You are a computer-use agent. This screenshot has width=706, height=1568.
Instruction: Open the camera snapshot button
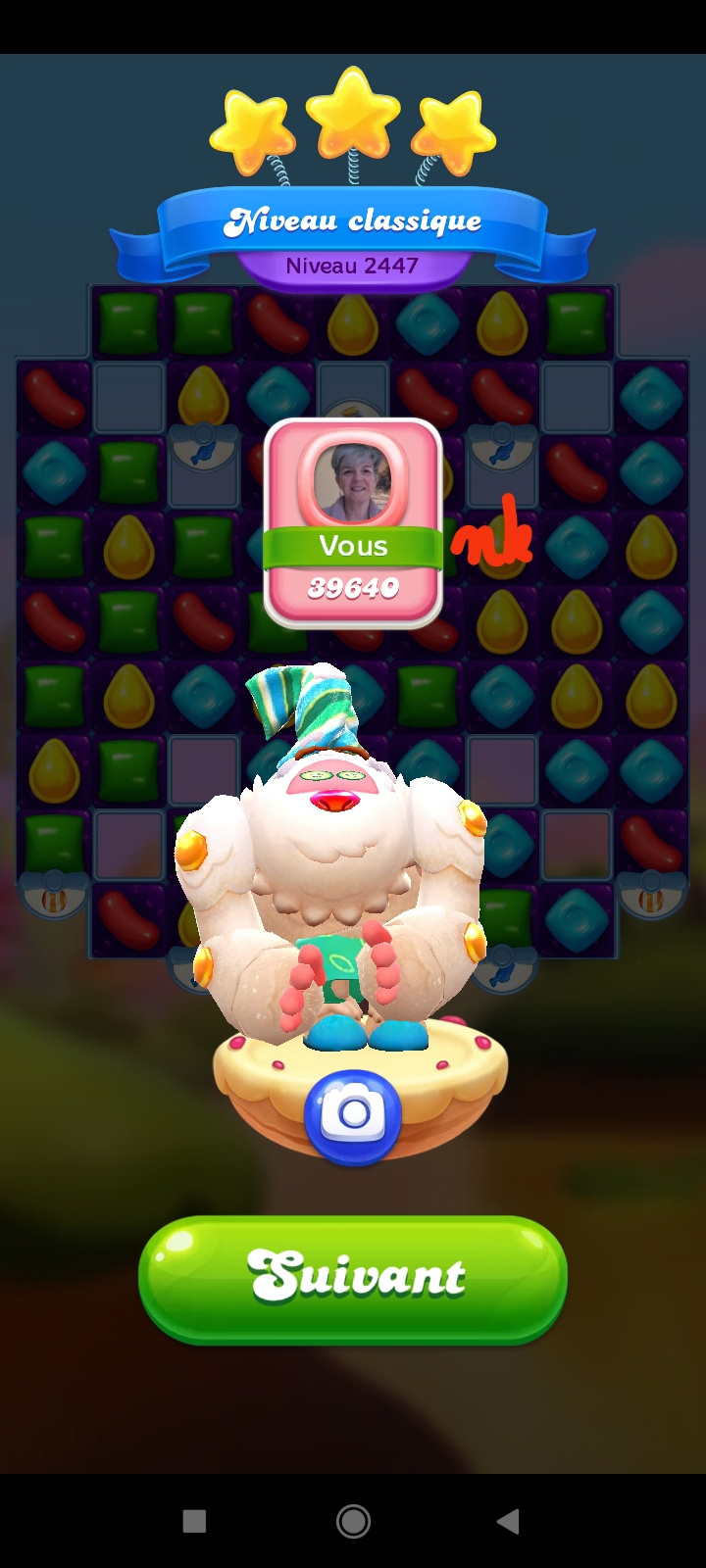[x=353, y=1114]
